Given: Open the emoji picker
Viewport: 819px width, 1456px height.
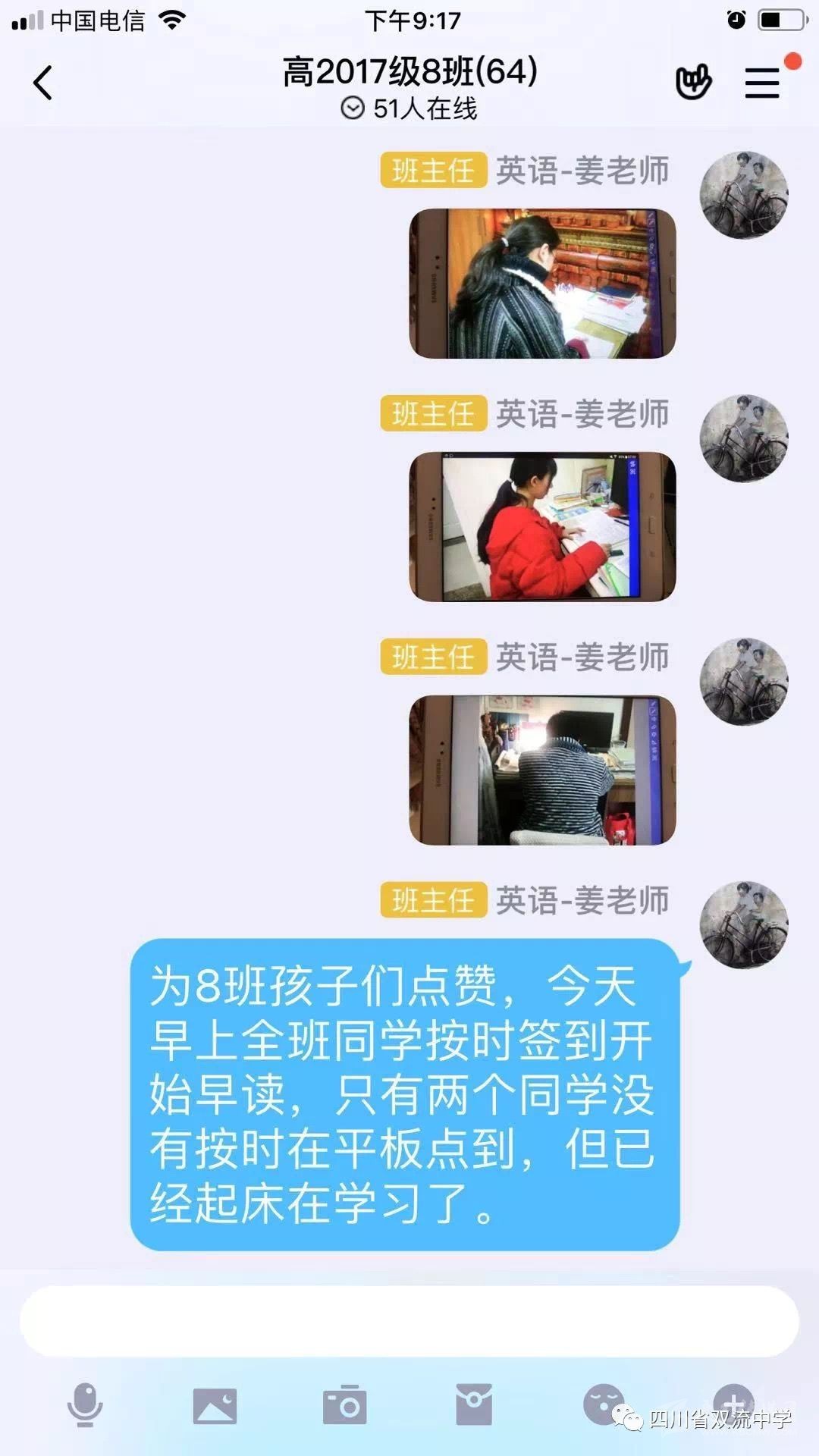Looking at the screenshot, I should (x=604, y=1404).
